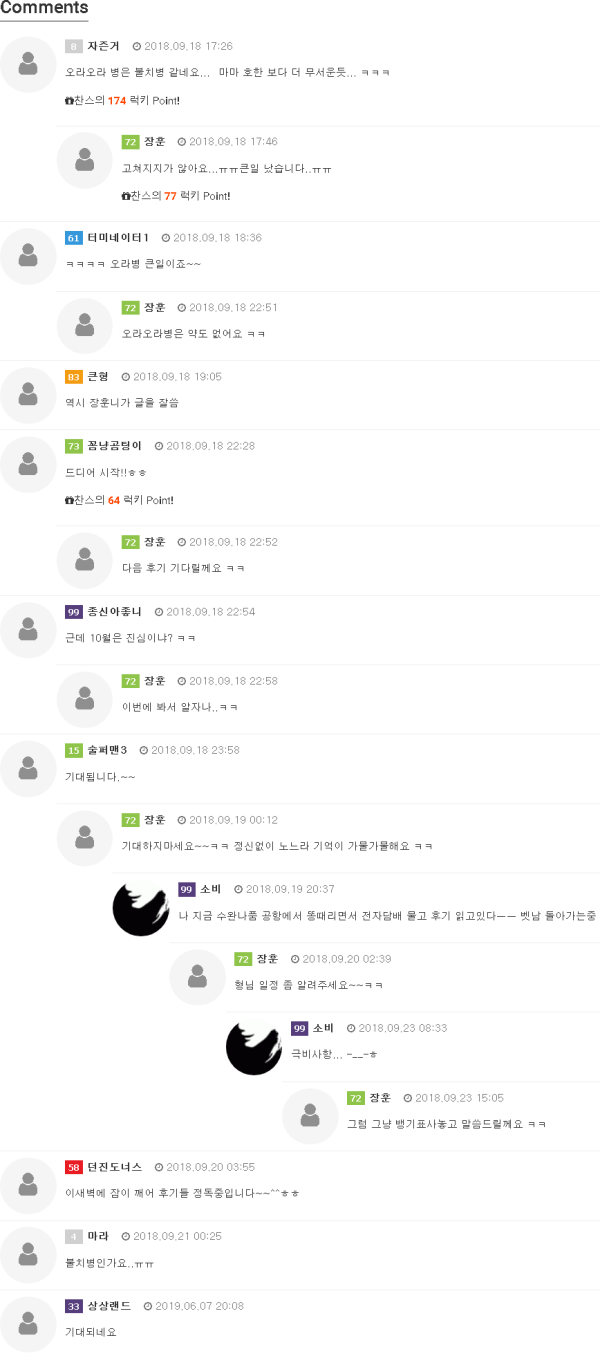Tap commenter name 마라
Viewport: 600px width, 1356px height.
point(97,1237)
